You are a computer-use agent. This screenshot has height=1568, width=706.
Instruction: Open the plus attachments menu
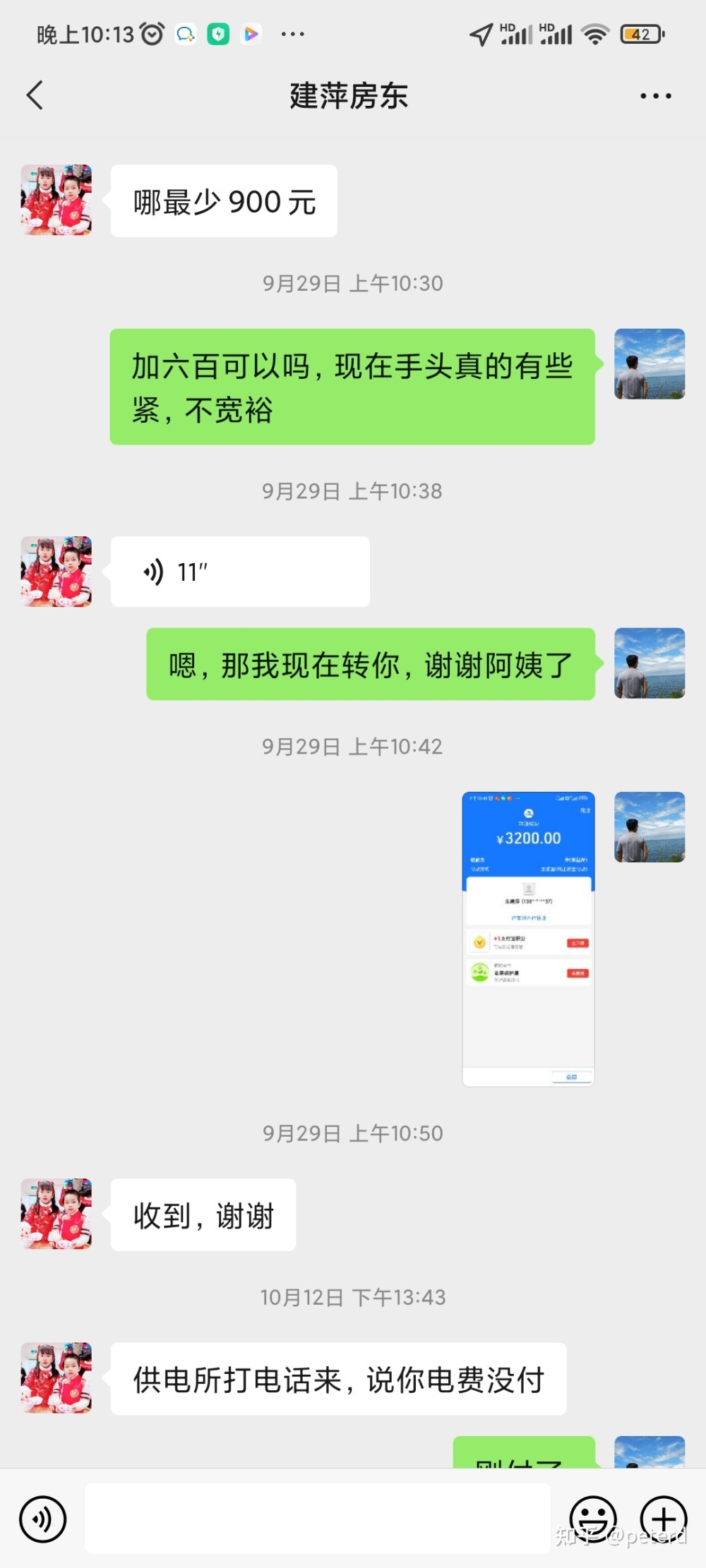[x=663, y=1519]
